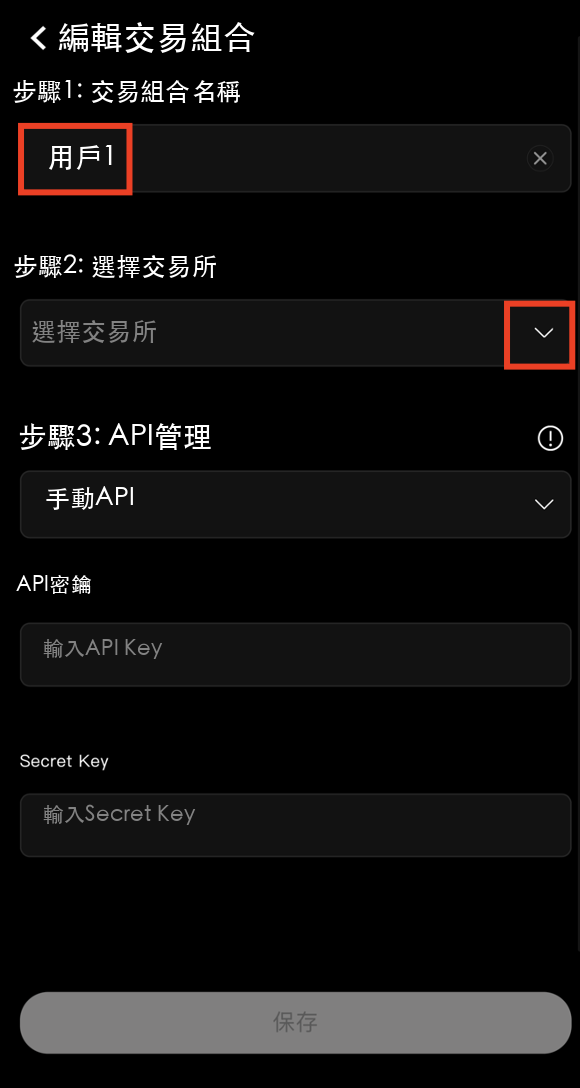
Task: Tap the 輸入Secret Key field
Action: (x=295, y=825)
